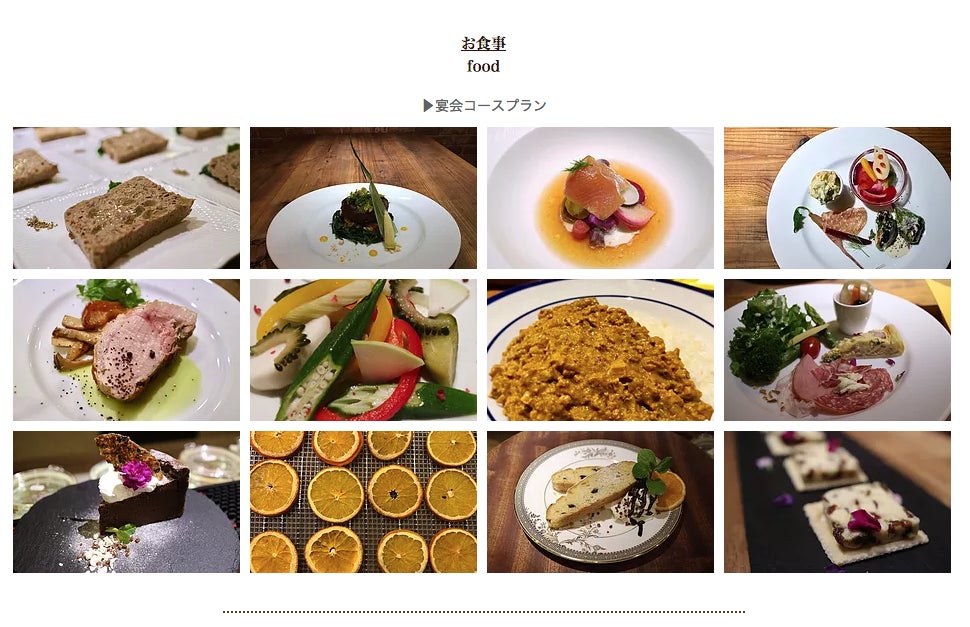Screen dimensions: 970x627
Task: Open the white nougat squares on slate photo
Action: click(x=837, y=502)
